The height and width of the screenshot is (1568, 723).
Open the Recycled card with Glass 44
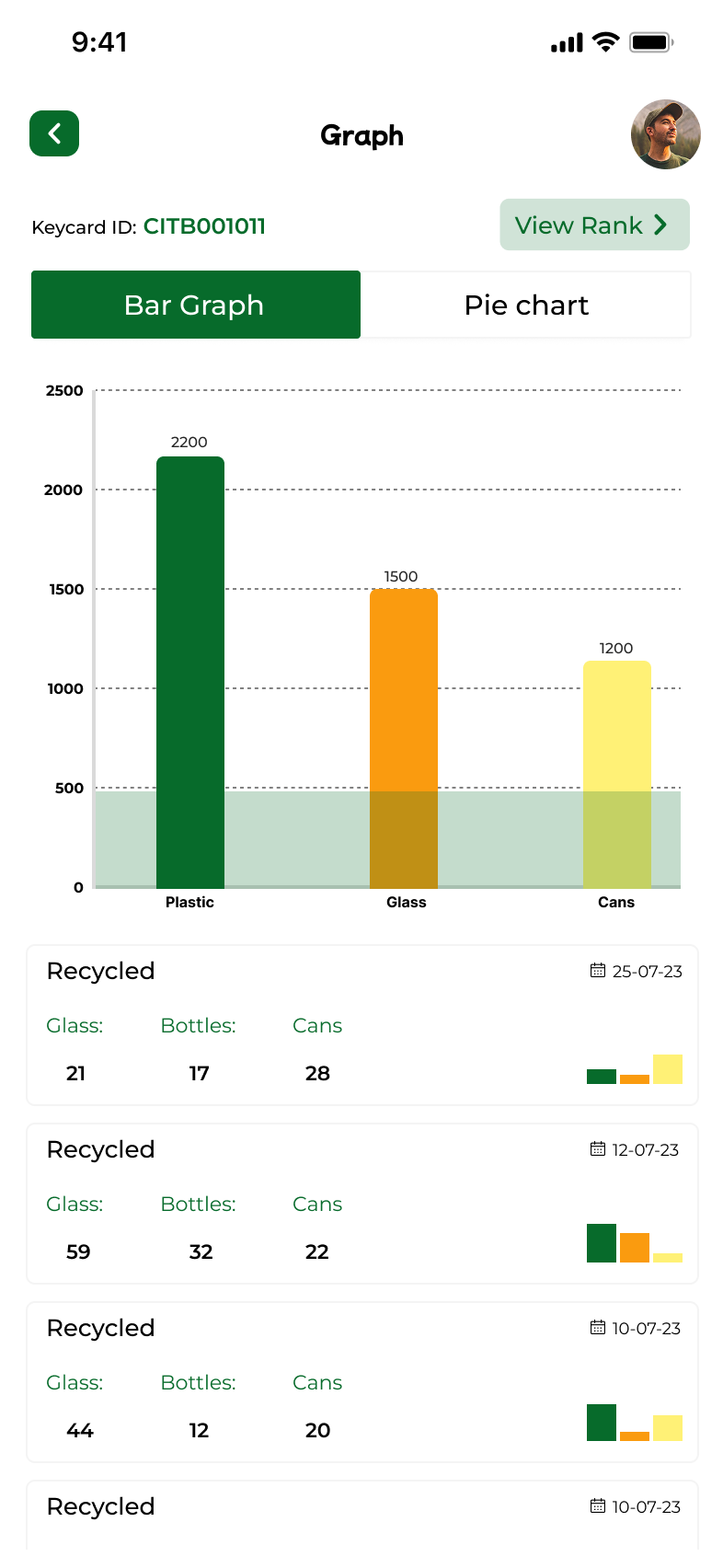[x=362, y=1382]
